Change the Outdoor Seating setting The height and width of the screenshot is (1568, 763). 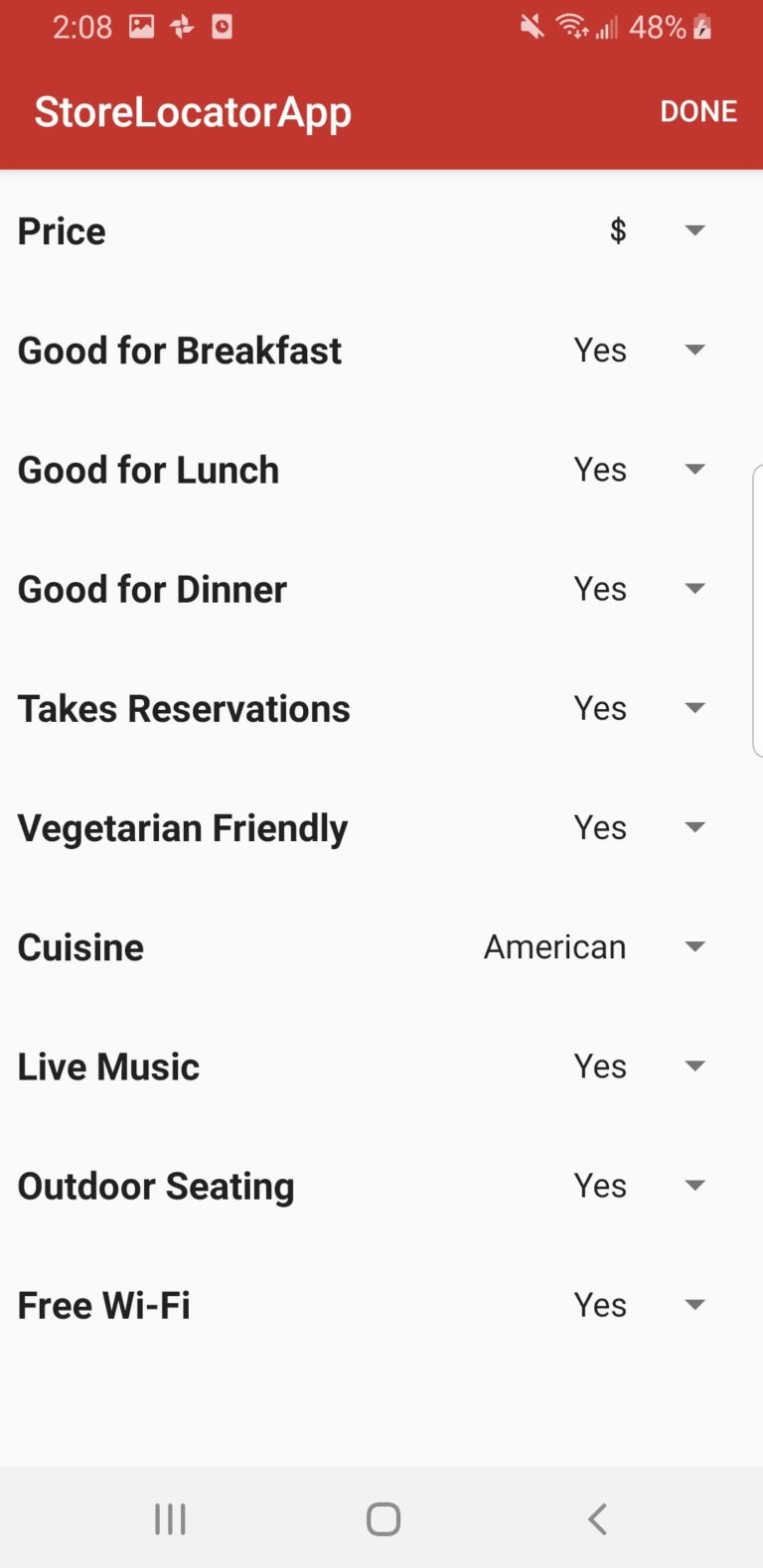tap(639, 1186)
